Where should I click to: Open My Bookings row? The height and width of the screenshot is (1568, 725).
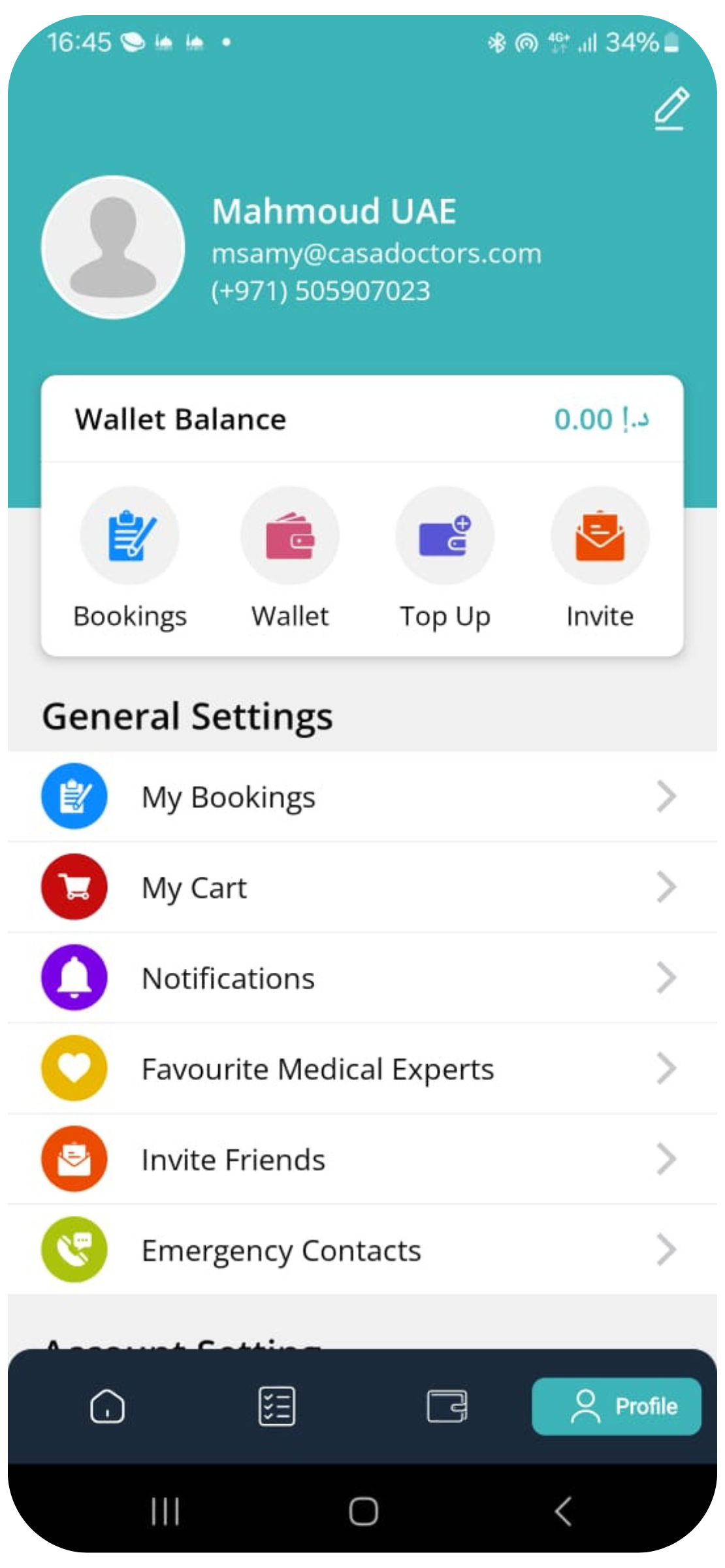362,796
